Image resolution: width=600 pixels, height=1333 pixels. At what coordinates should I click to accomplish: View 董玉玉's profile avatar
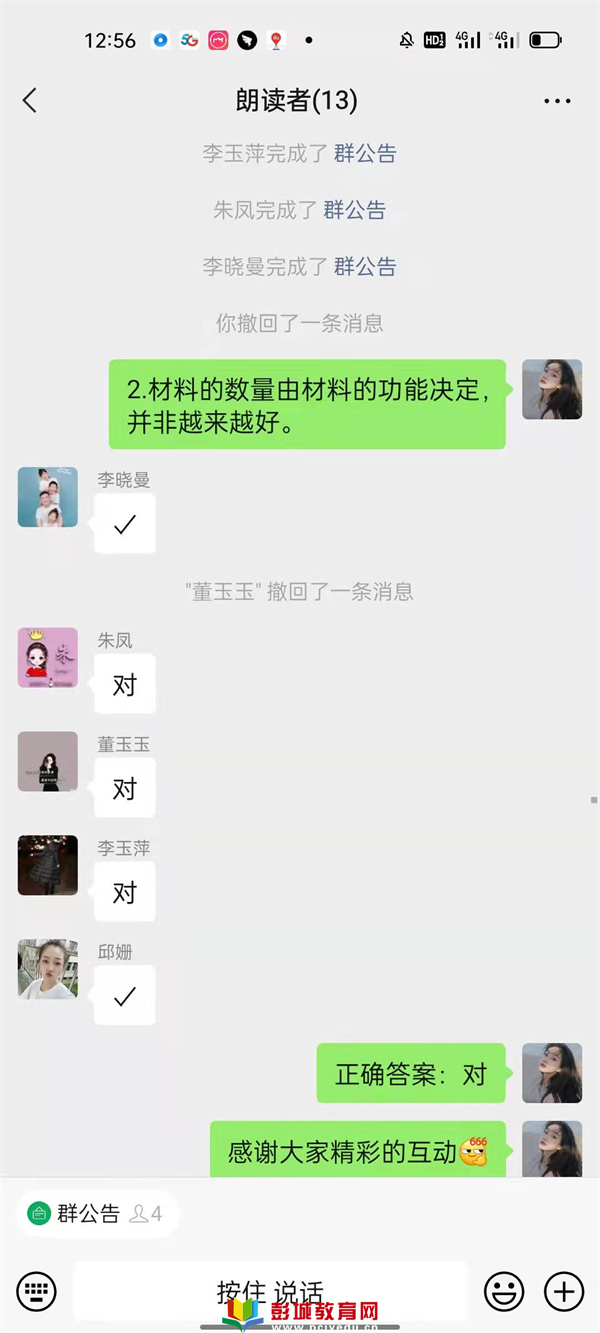(48, 761)
